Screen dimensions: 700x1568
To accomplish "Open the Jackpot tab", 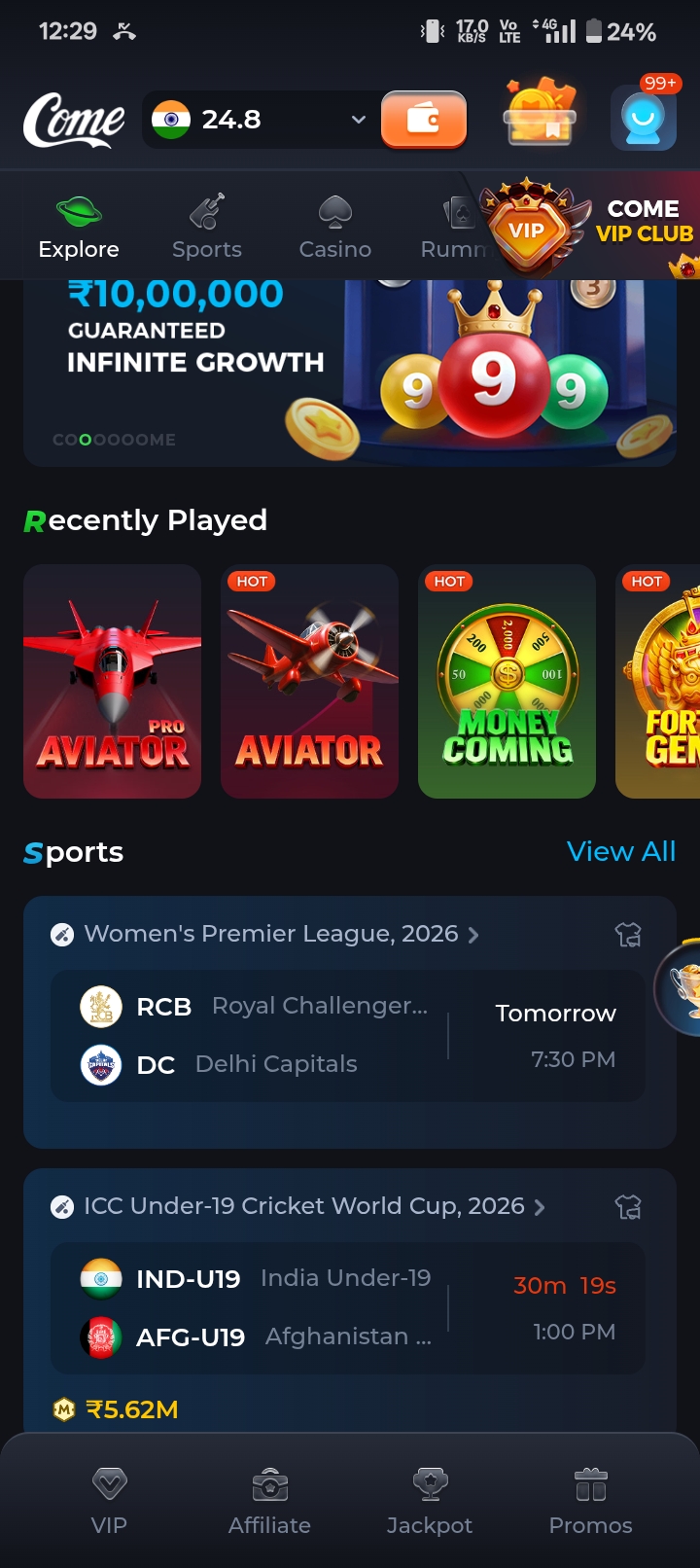I will coord(429,1502).
